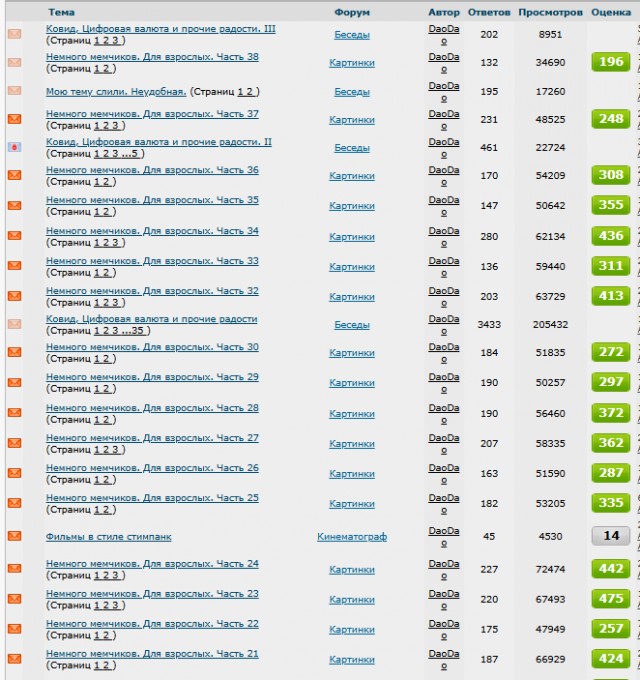Jump to page 35 of Ковид, Цифровая валюта
640x680 pixels.
[138, 330]
